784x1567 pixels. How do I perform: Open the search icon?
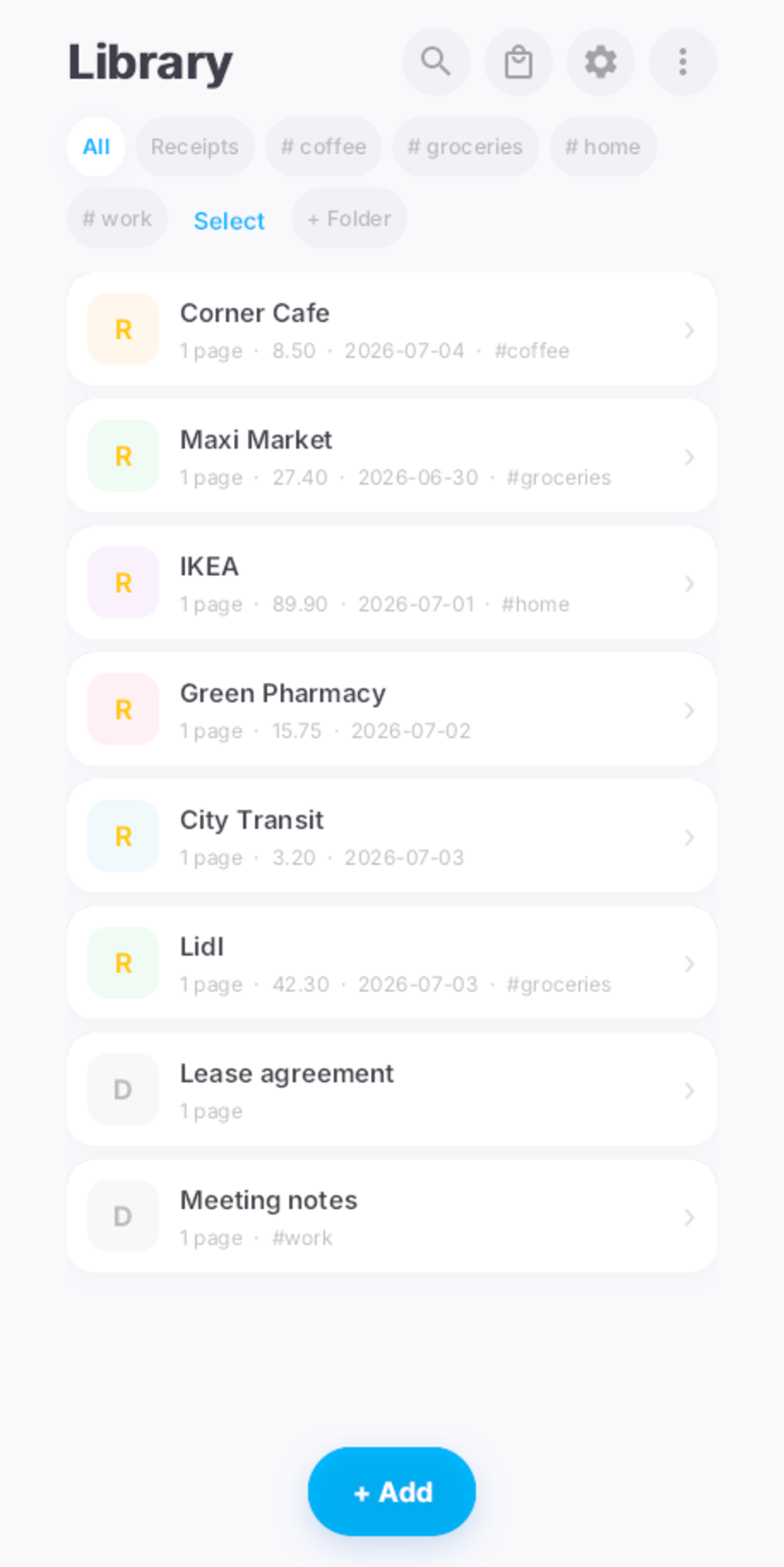click(436, 62)
